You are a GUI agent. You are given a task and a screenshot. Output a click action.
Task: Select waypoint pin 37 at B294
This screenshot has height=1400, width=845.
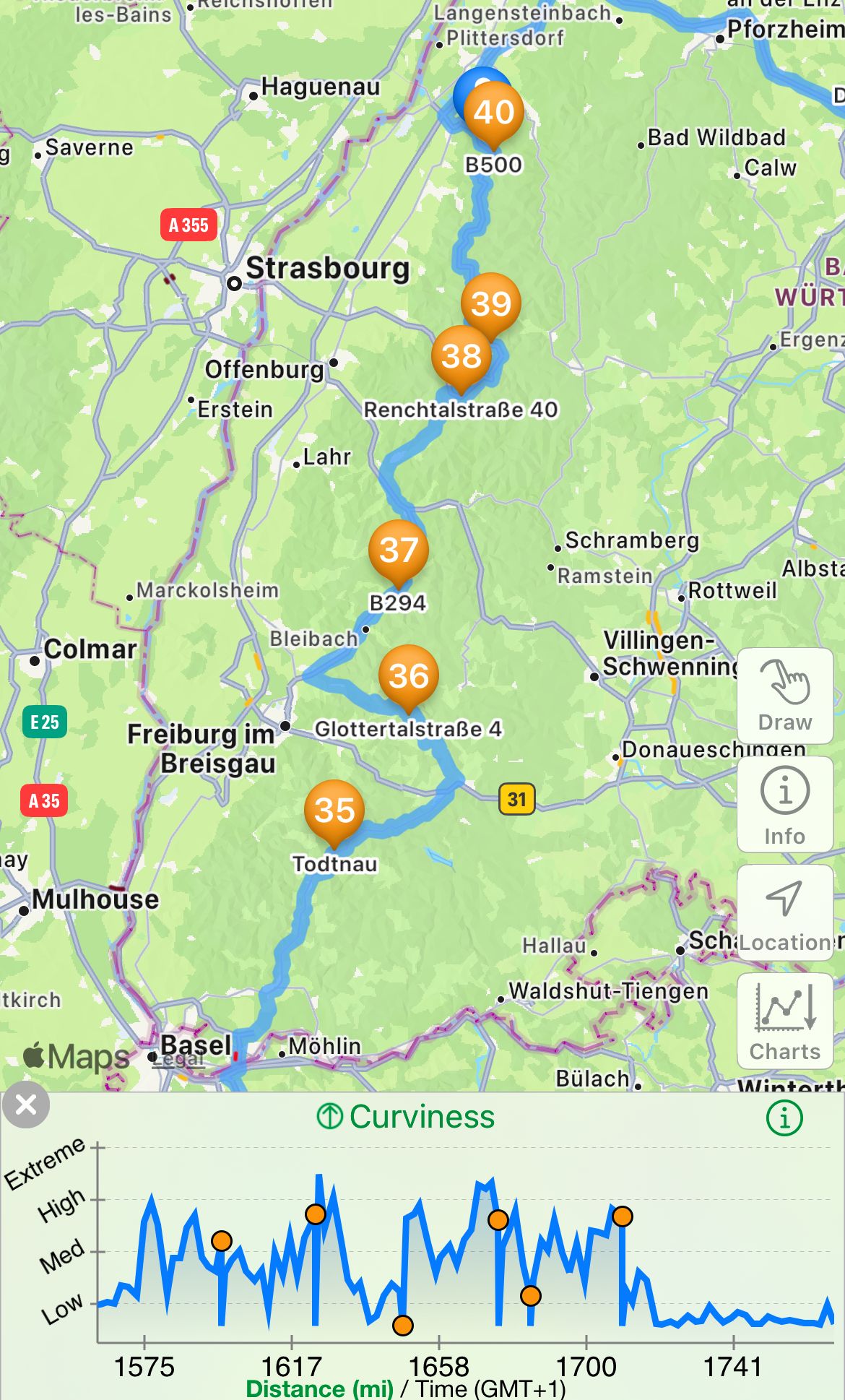pyautogui.click(x=399, y=550)
